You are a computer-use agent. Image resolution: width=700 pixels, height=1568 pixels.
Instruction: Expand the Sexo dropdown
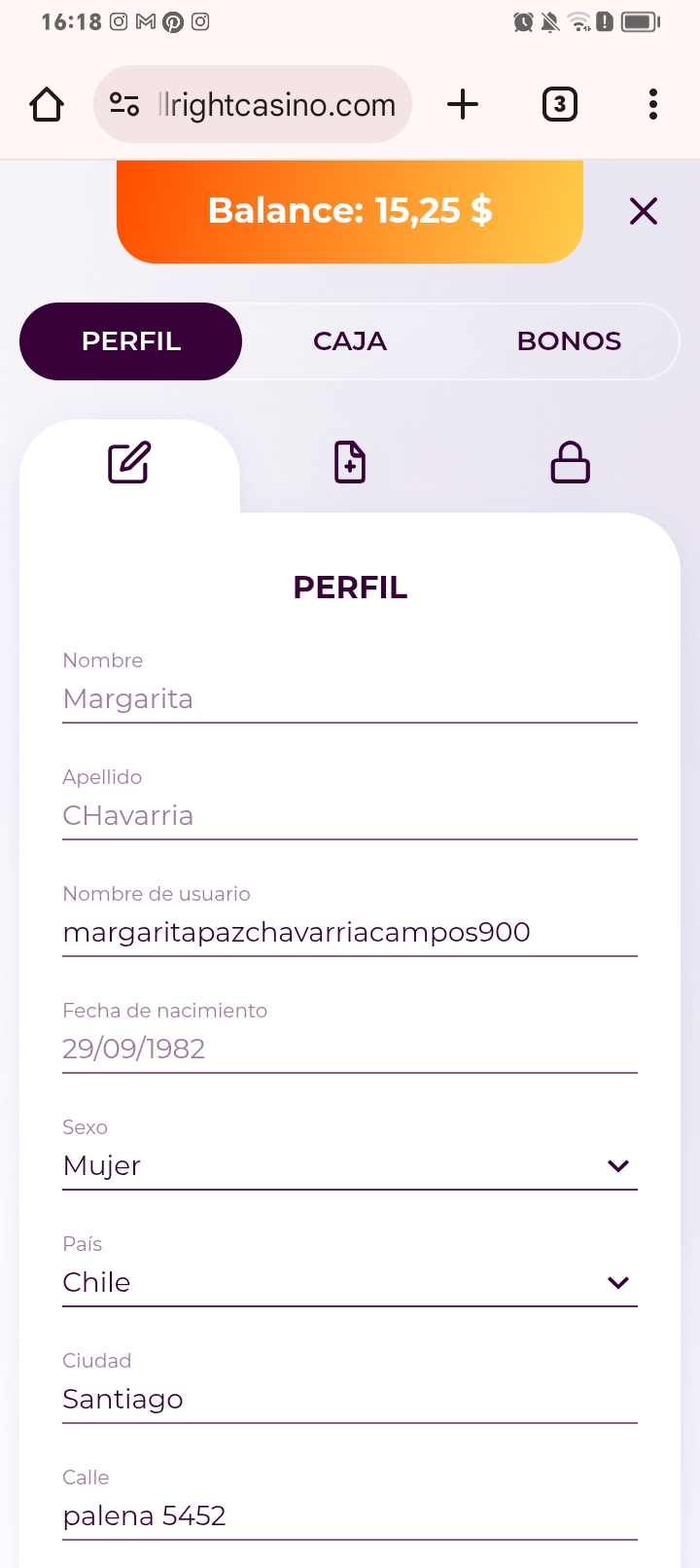350,1165
